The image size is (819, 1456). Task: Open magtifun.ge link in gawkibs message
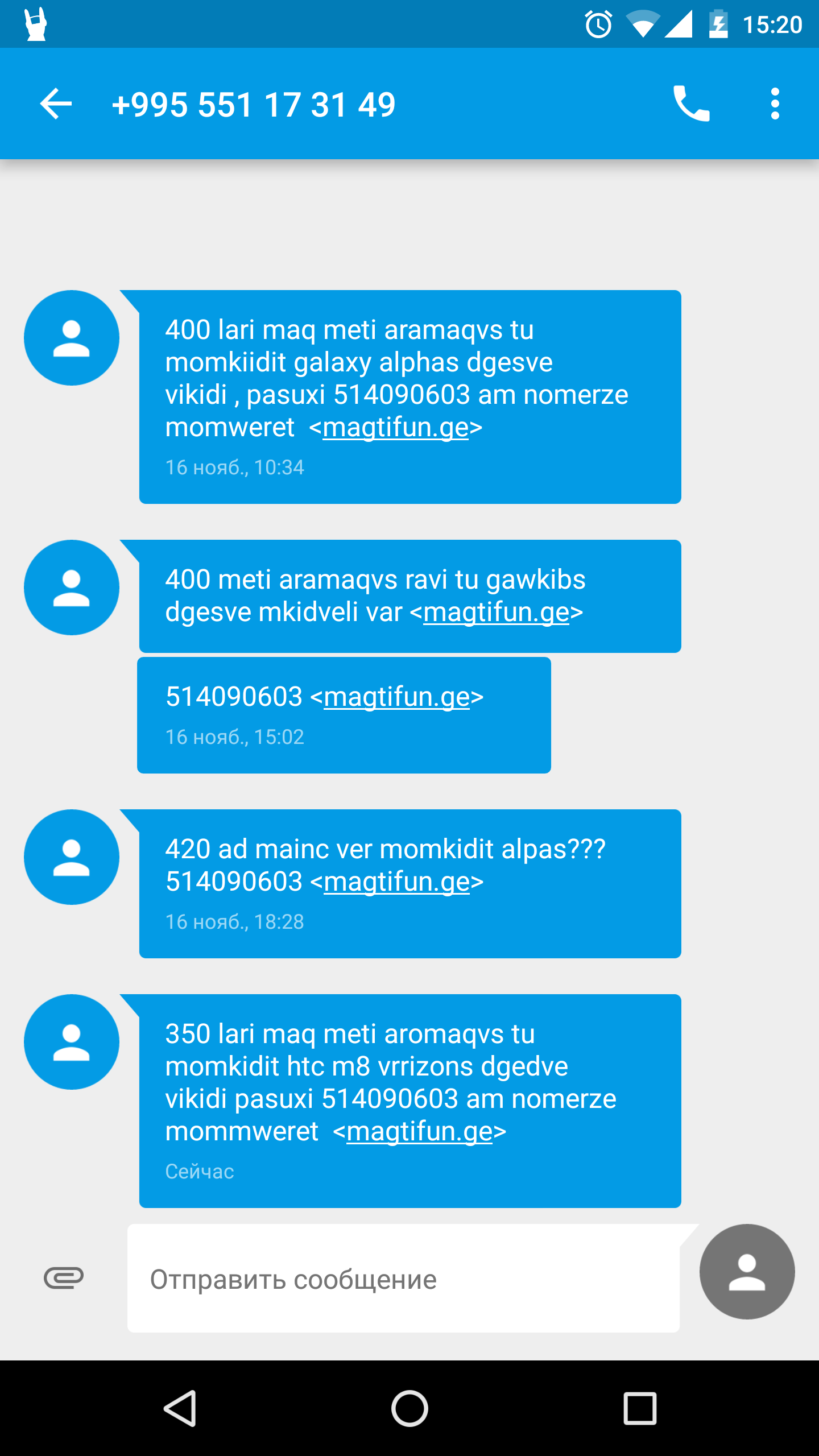496,613
